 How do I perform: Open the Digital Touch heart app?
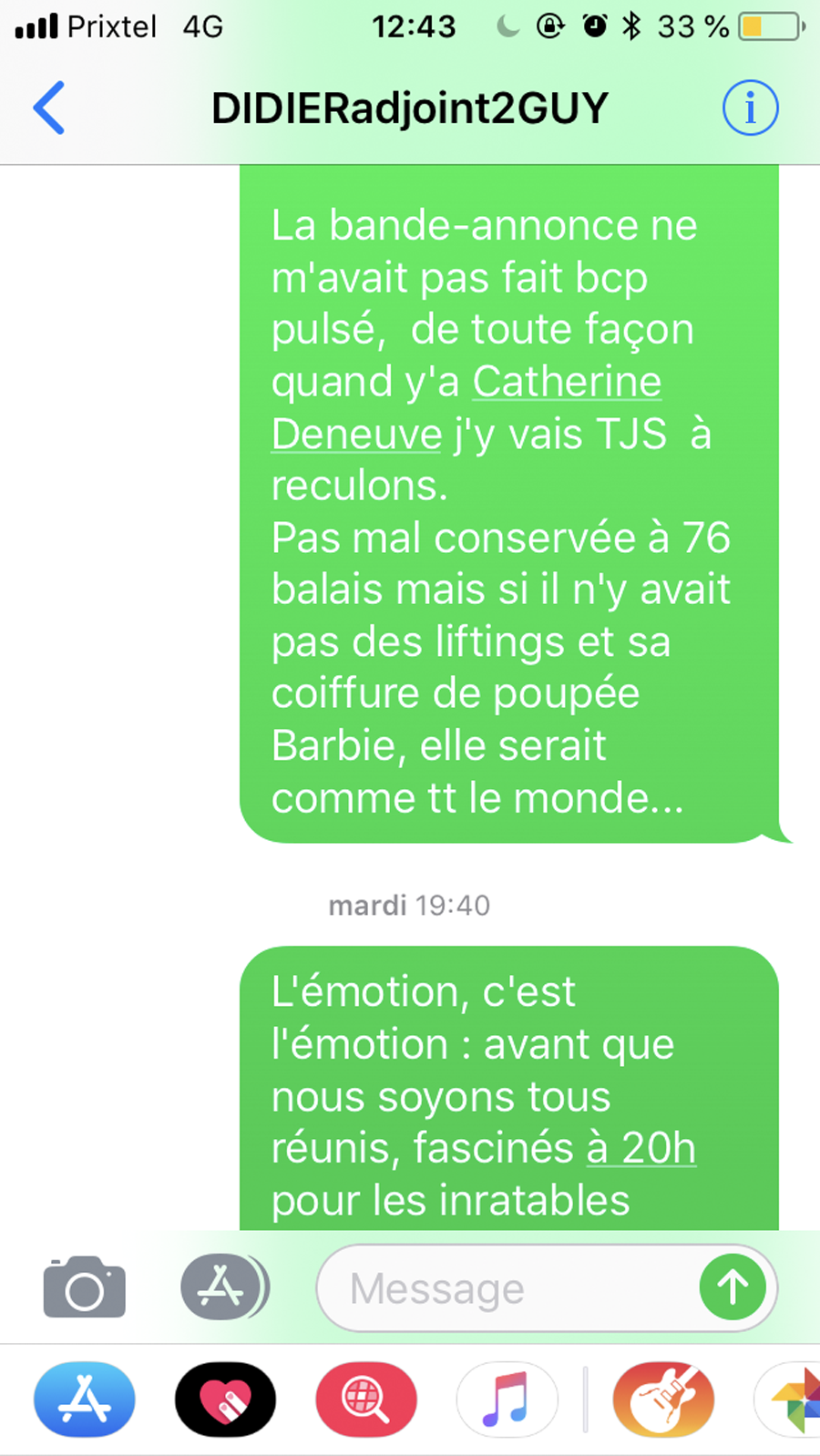pos(225,1399)
